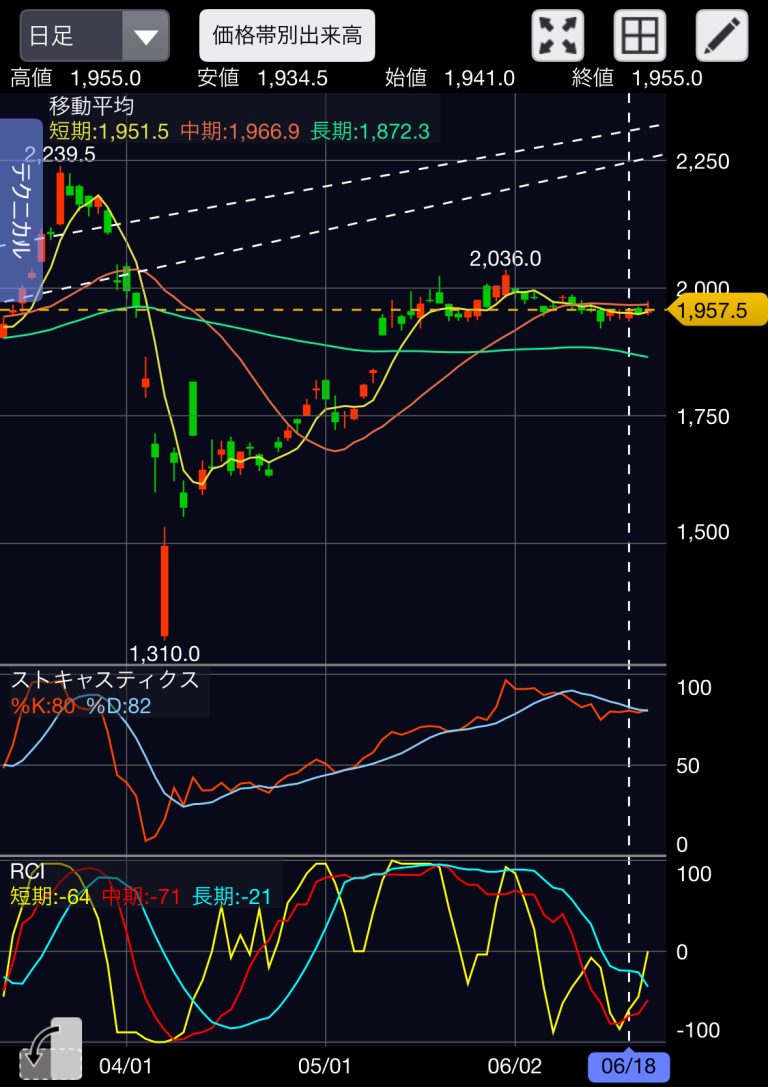The image size is (768, 1087).
Task: Tap the pencil drawing tool icon
Action: coord(721,37)
